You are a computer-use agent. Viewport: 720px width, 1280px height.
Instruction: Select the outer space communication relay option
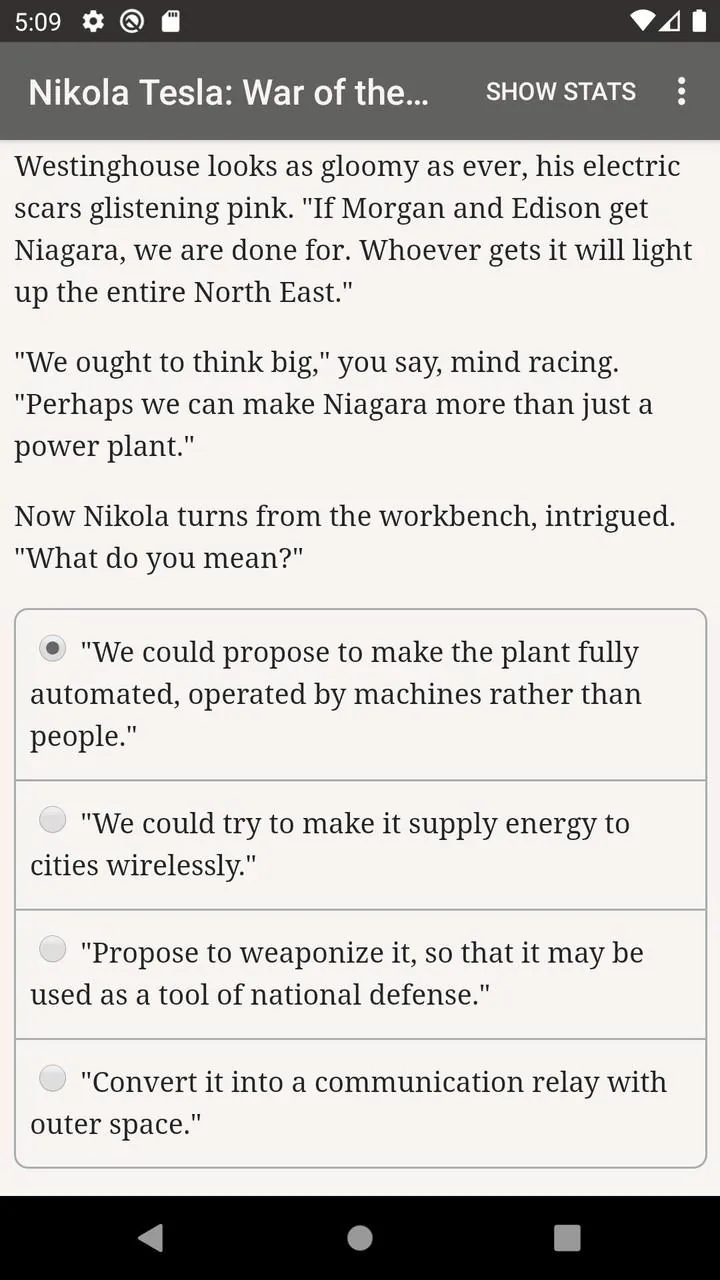tap(360, 1102)
